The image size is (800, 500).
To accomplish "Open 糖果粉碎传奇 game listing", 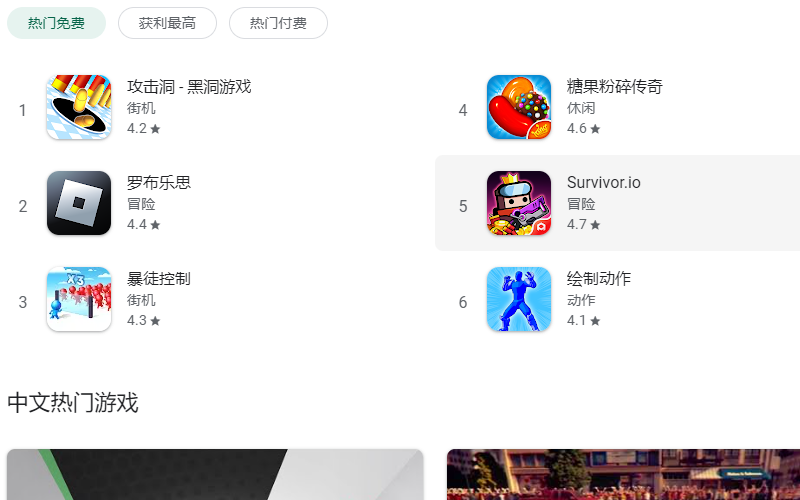I will pos(614,87).
